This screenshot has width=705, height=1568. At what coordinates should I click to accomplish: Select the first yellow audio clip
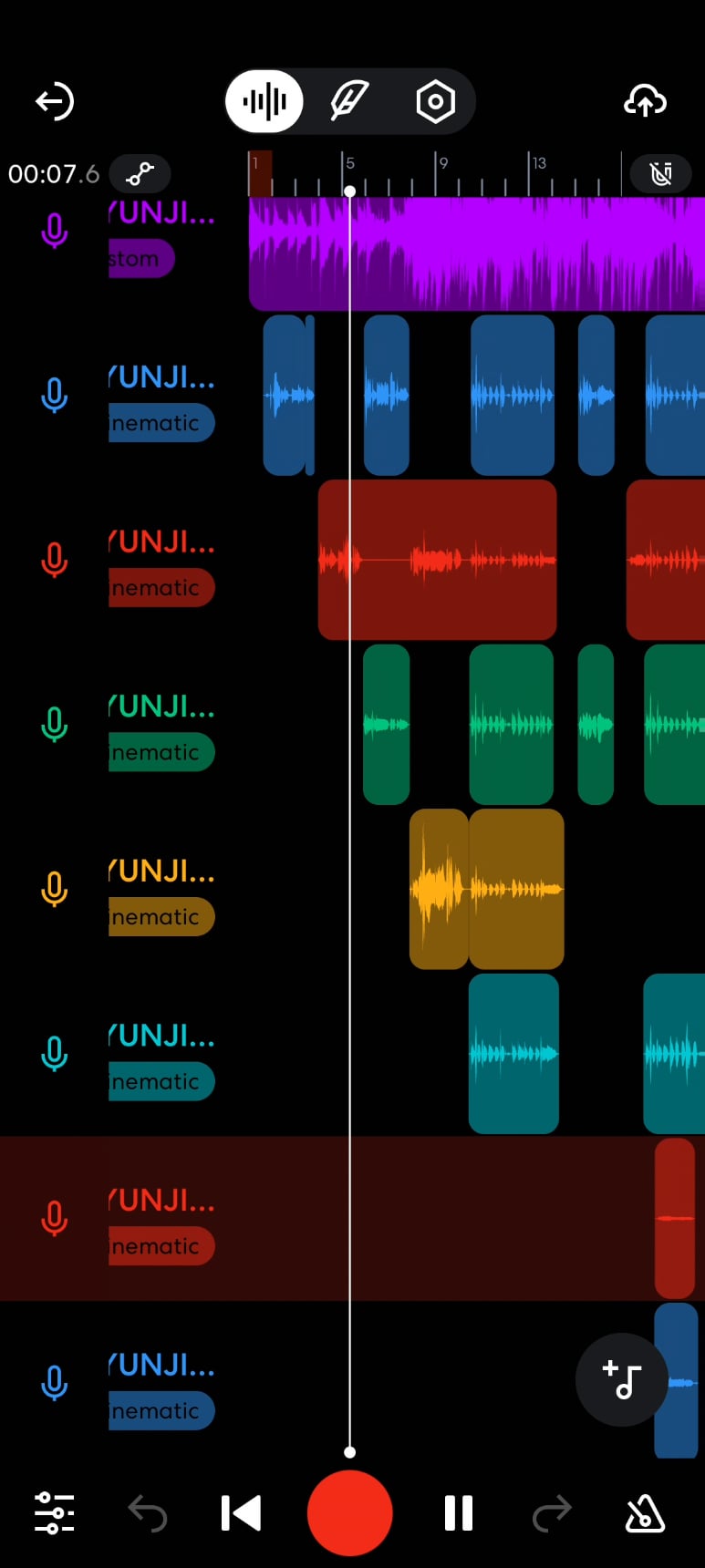[x=438, y=889]
